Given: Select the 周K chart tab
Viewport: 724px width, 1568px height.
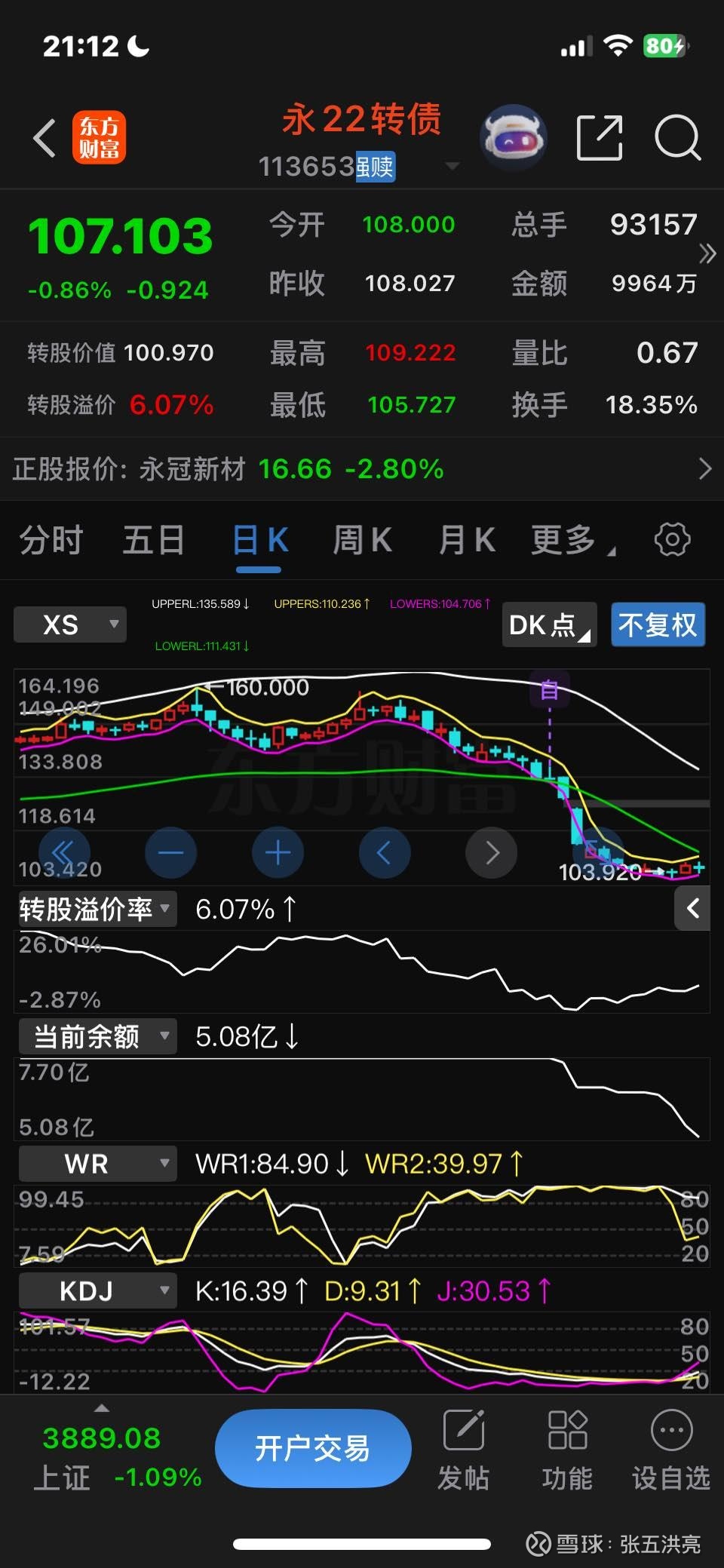Looking at the screenshot, I should (x=362, y=540).
